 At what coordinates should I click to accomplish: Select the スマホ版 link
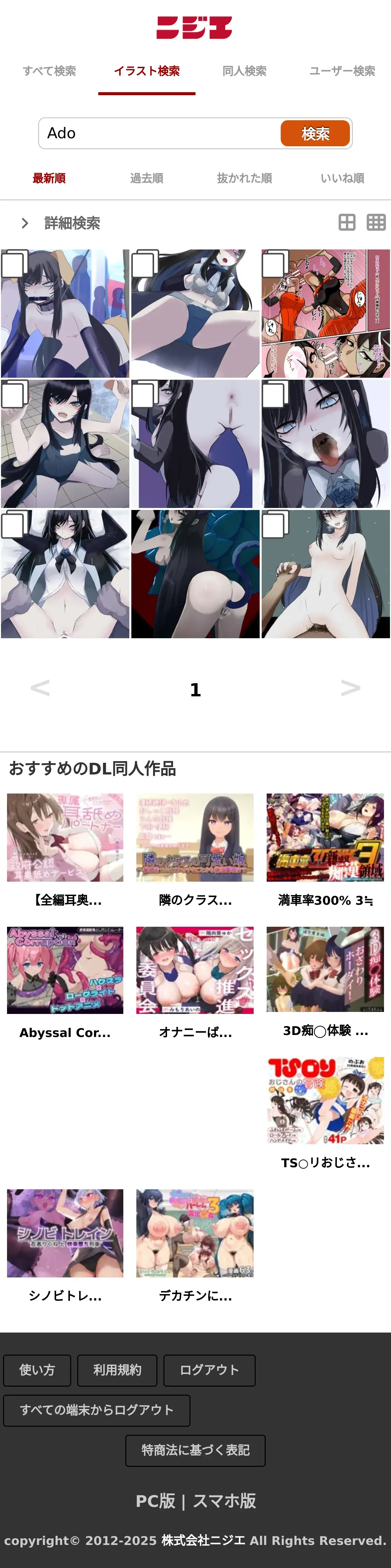pyautogui.click(x=224, y=1501)
